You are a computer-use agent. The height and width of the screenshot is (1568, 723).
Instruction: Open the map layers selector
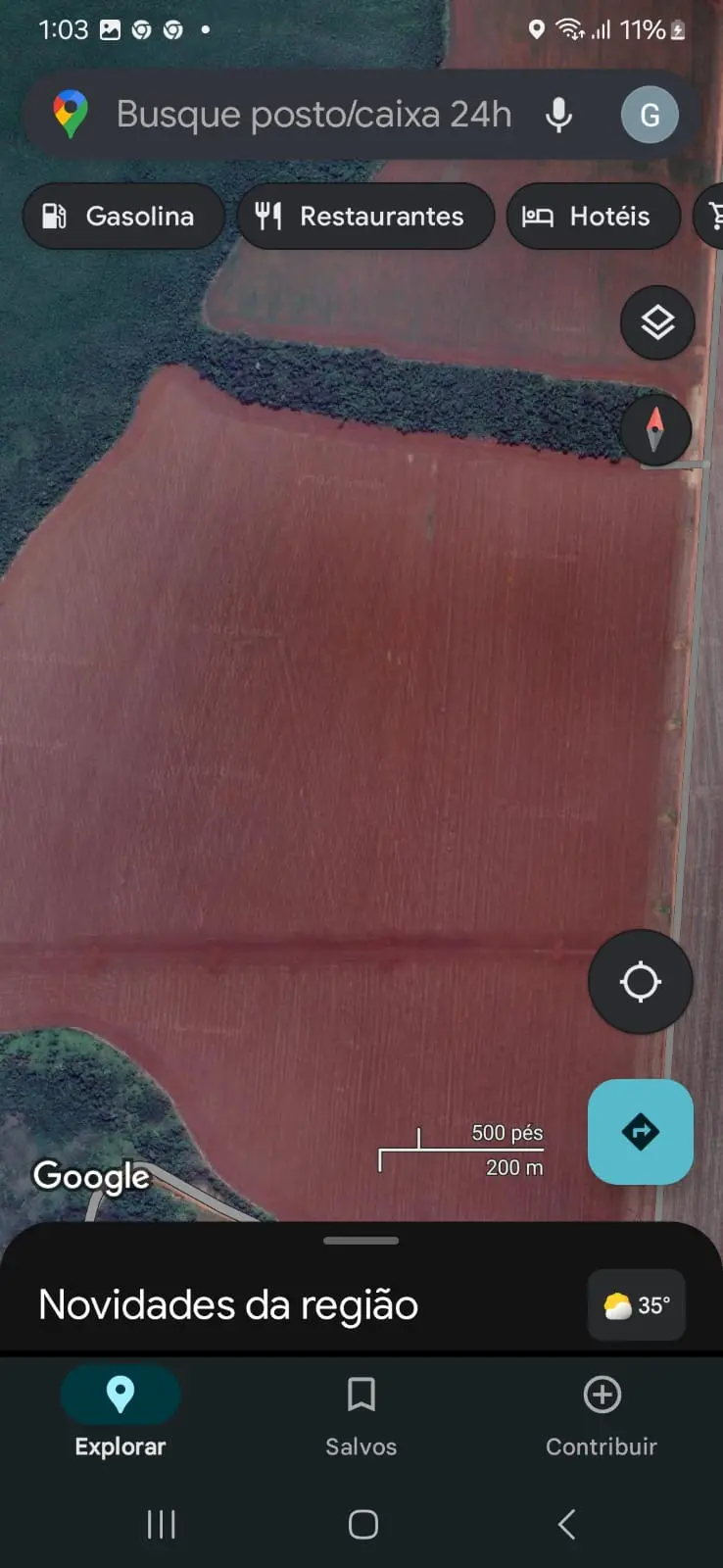click(x=657, y=322)
